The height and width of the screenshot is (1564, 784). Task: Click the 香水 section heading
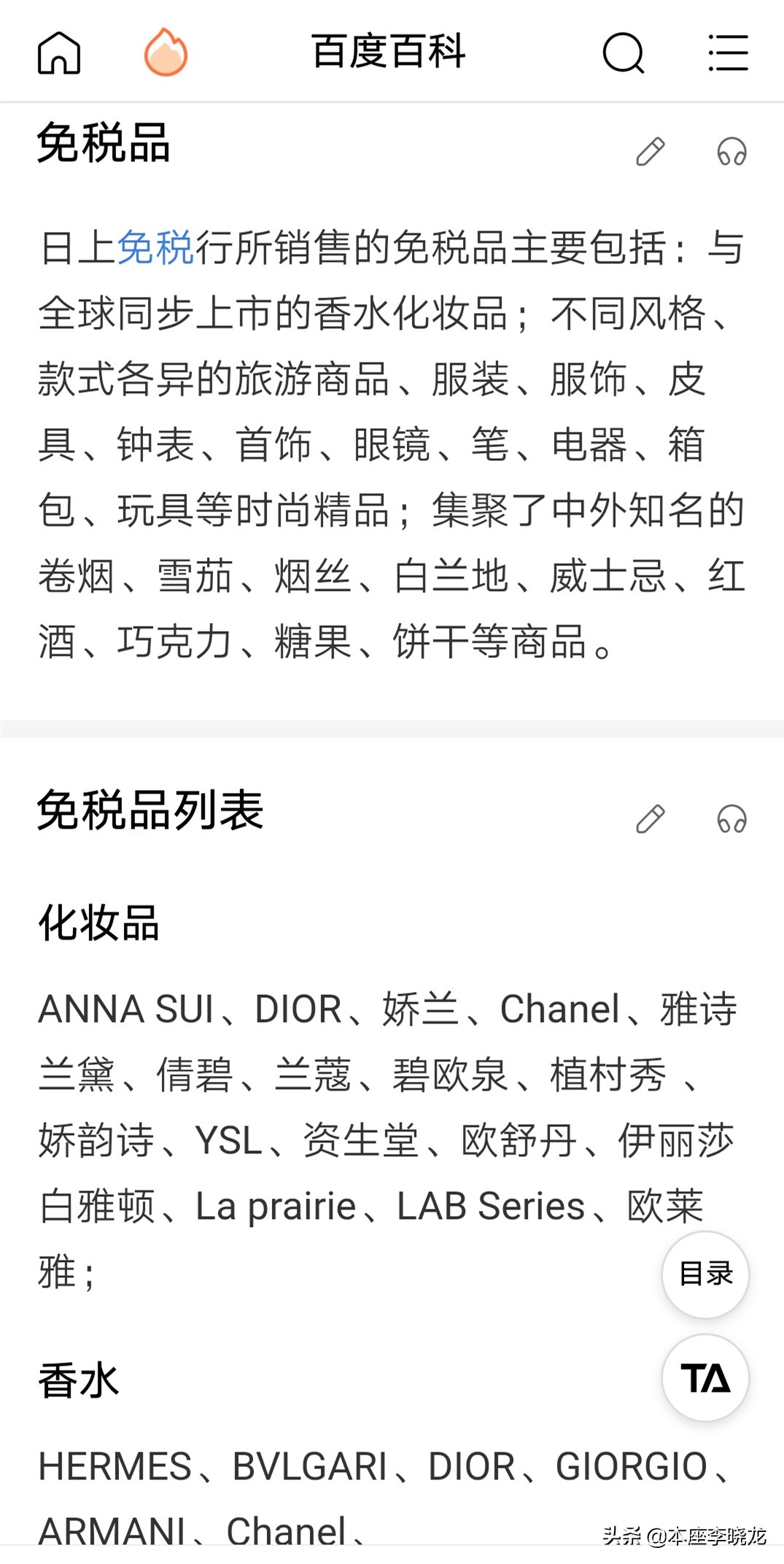(77, 1379)
